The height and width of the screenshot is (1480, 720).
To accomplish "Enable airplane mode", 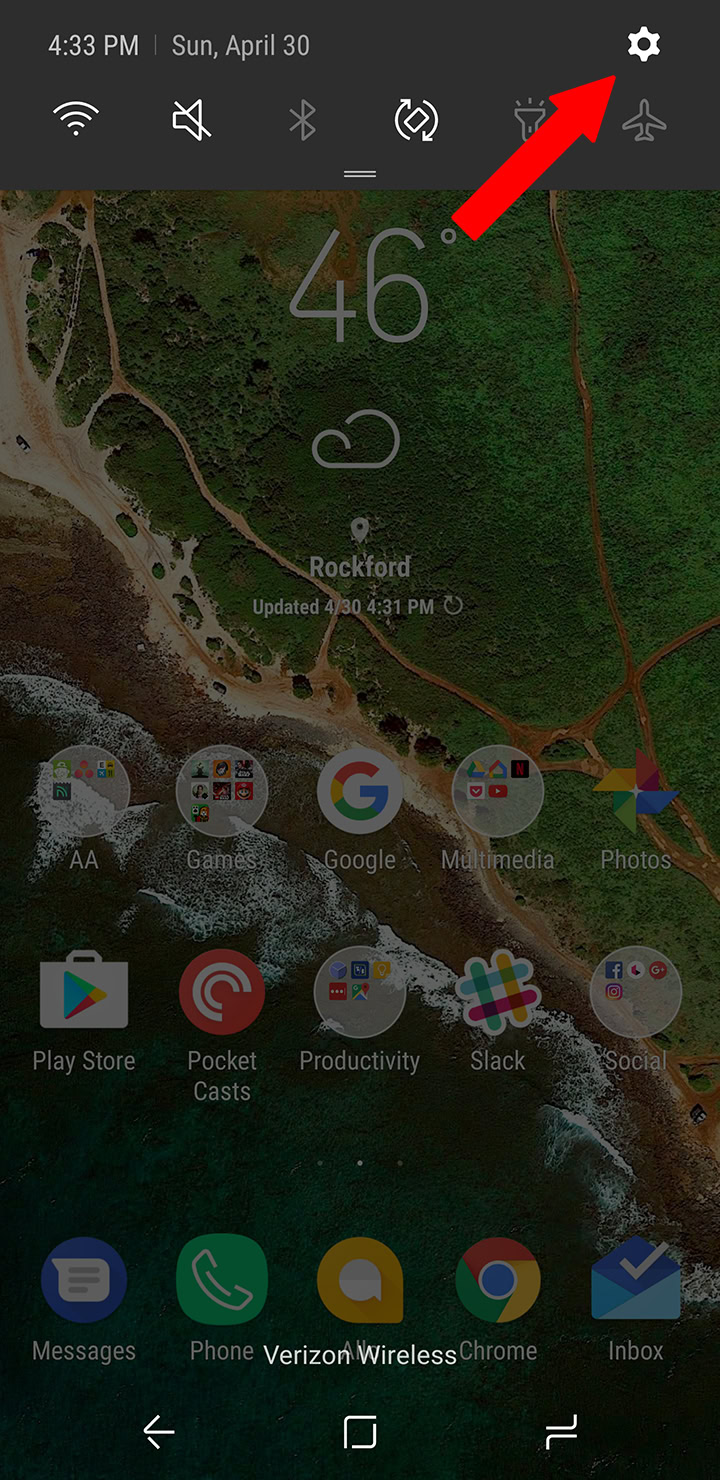I will [x=643, y=121].
